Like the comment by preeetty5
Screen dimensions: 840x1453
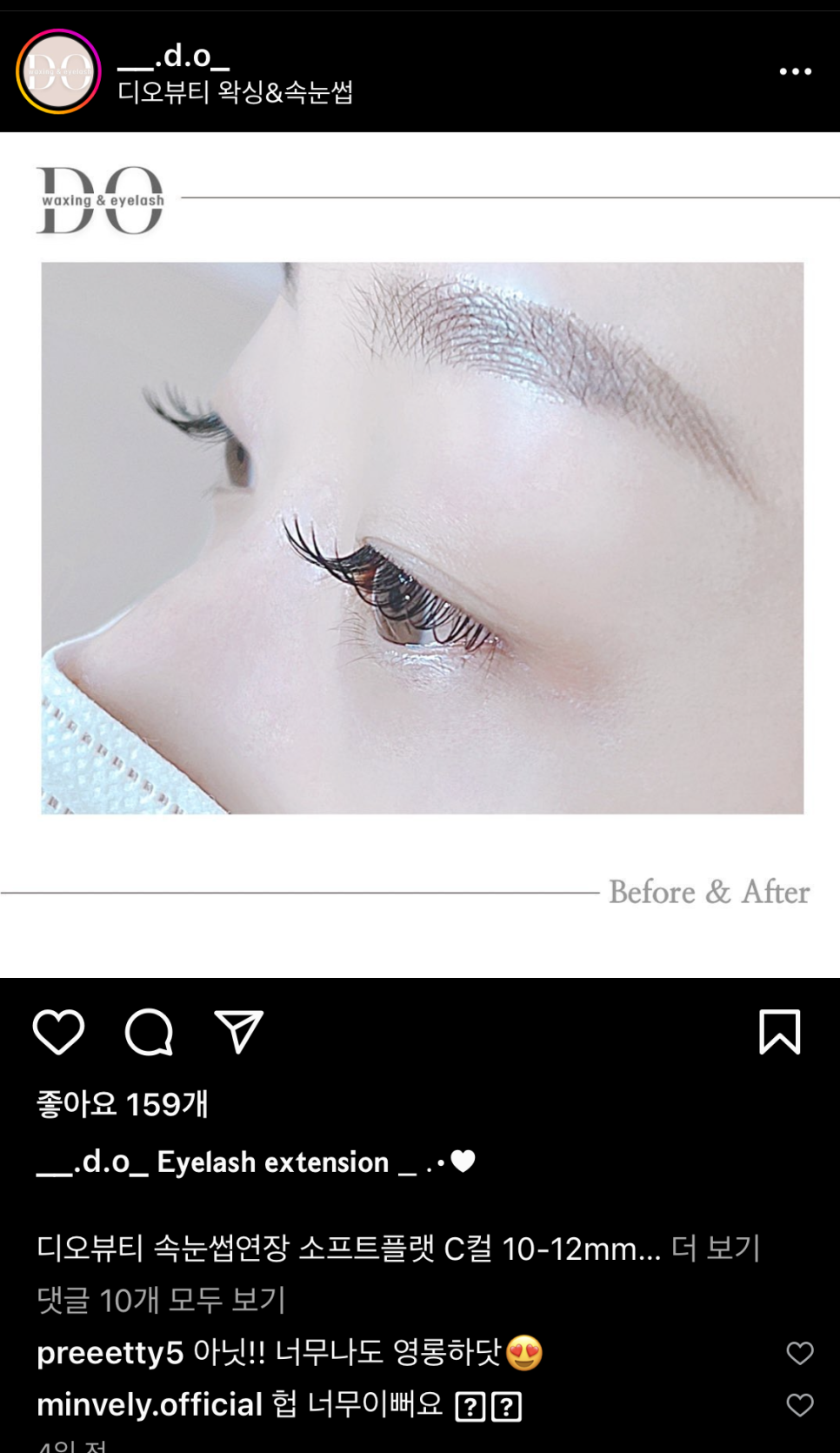point(799,1353)
